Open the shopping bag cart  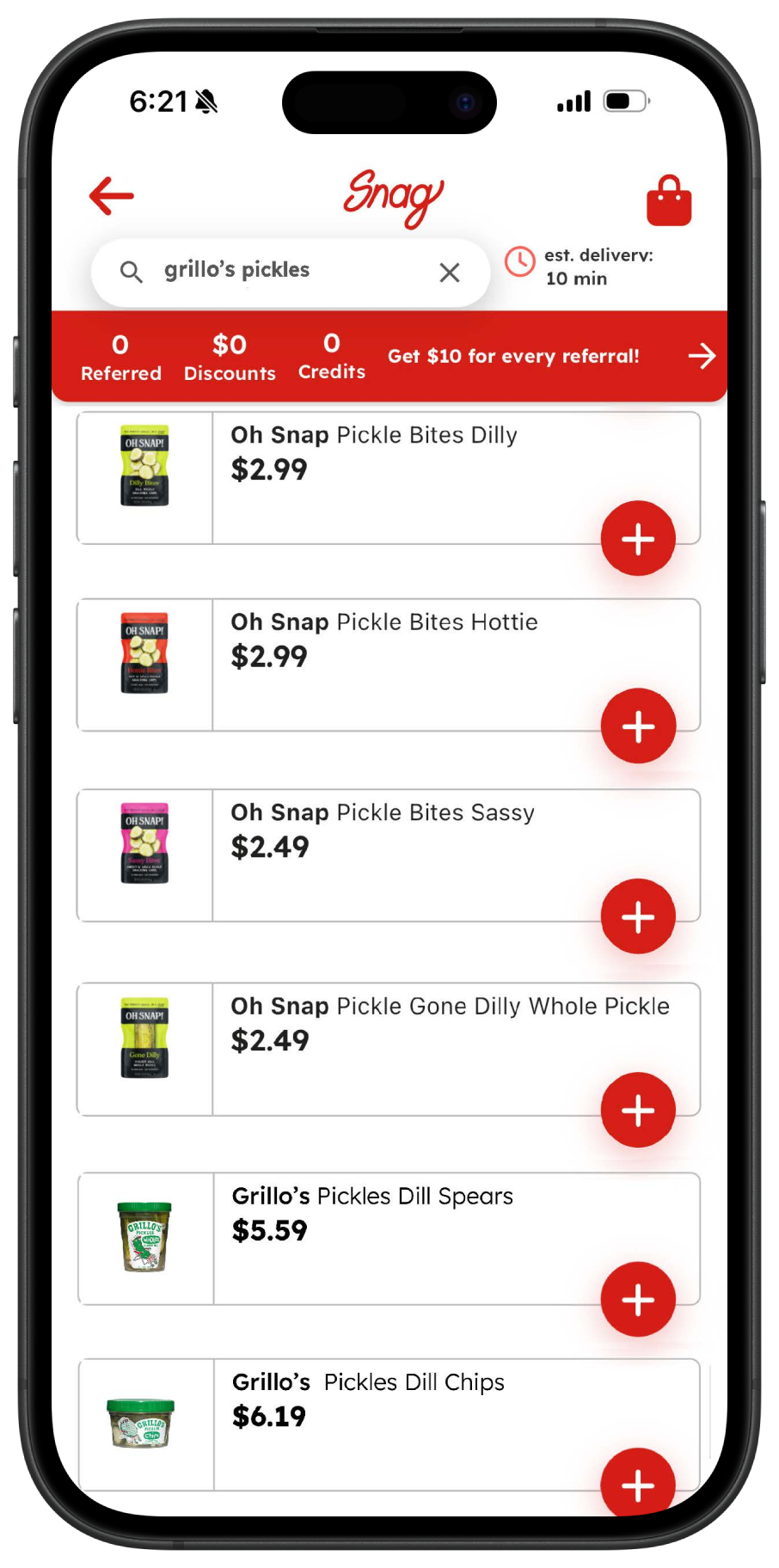pos(669,198)
